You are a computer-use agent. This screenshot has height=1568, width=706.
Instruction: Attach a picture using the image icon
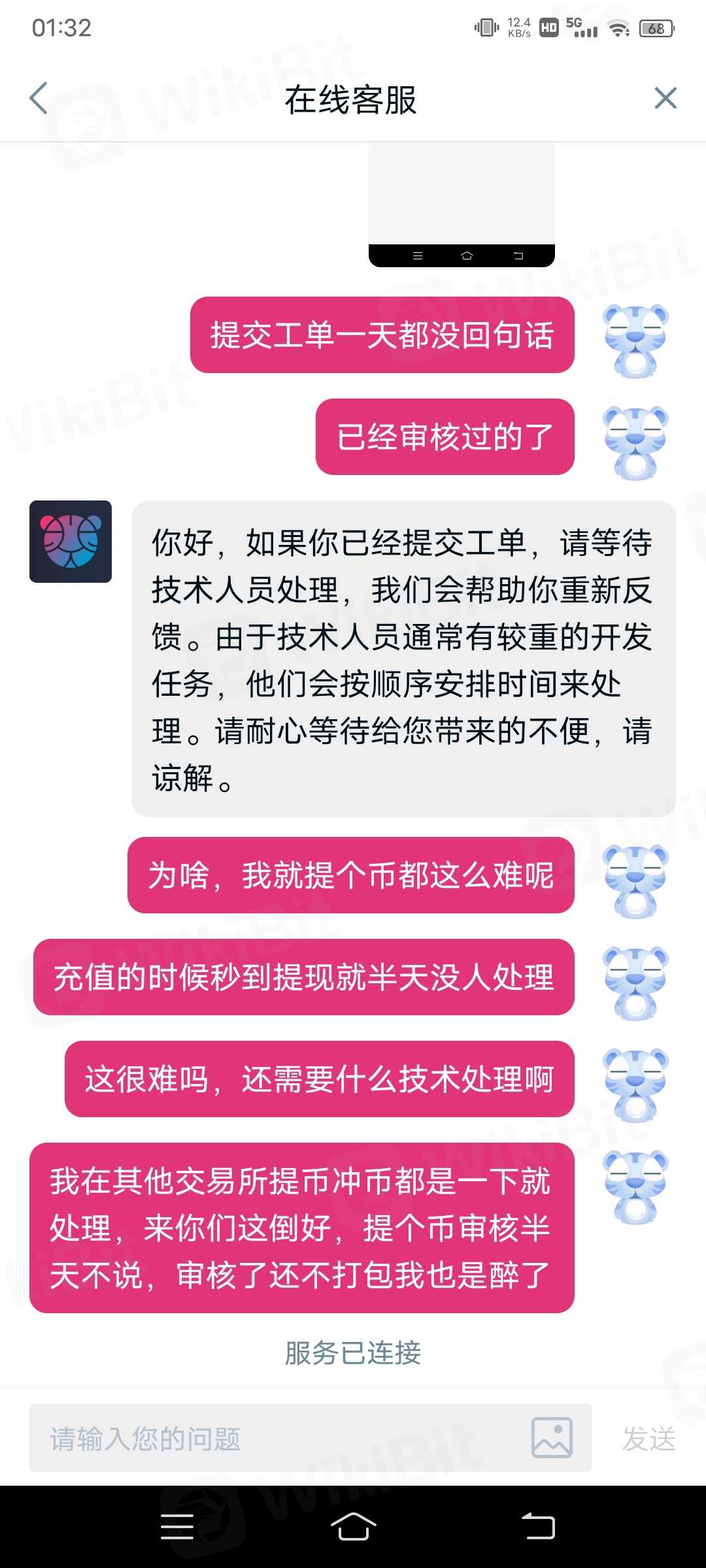(x=552, y=1438)
